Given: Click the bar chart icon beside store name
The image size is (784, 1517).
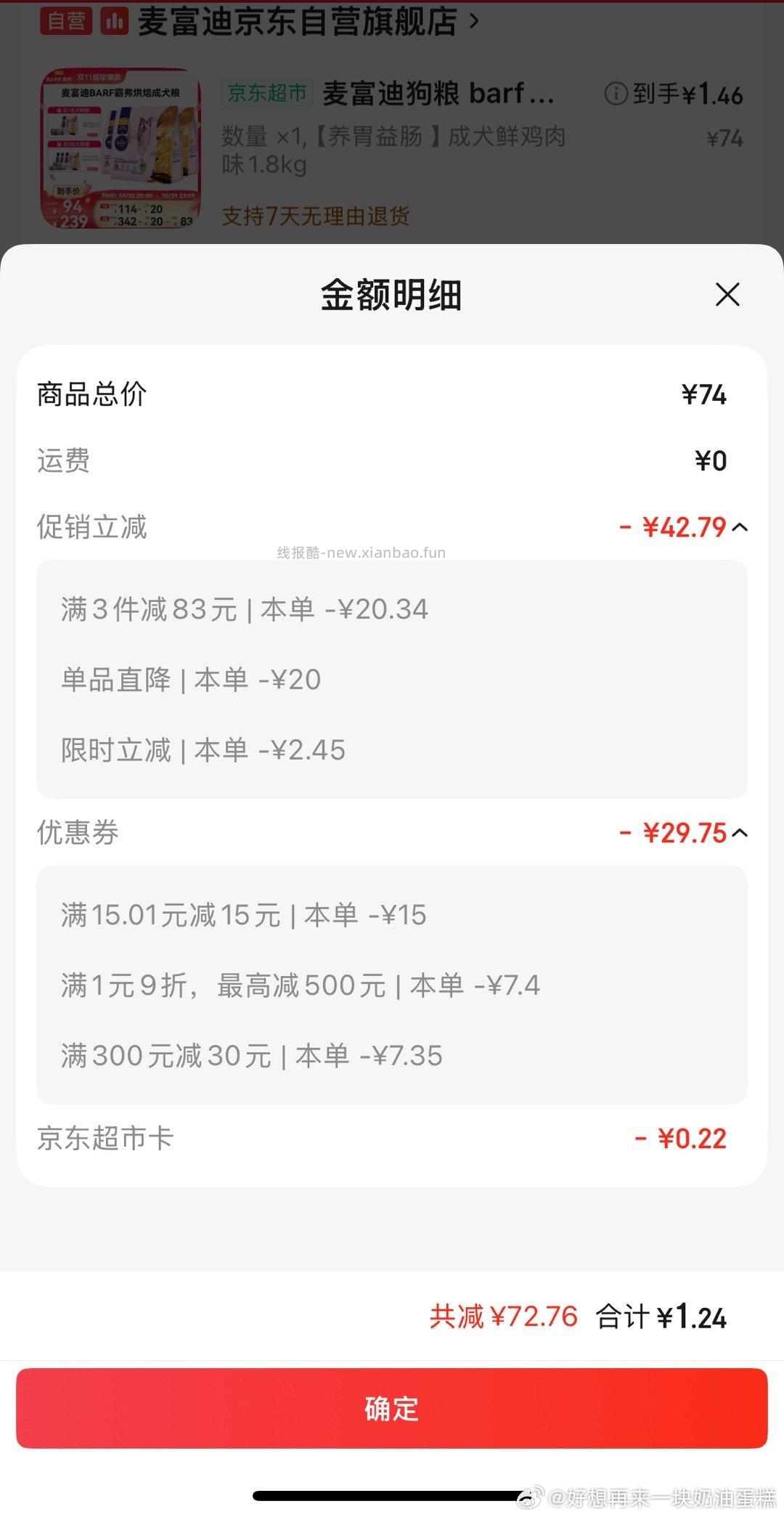Looking at the screenshot, I should coord(113,22).
